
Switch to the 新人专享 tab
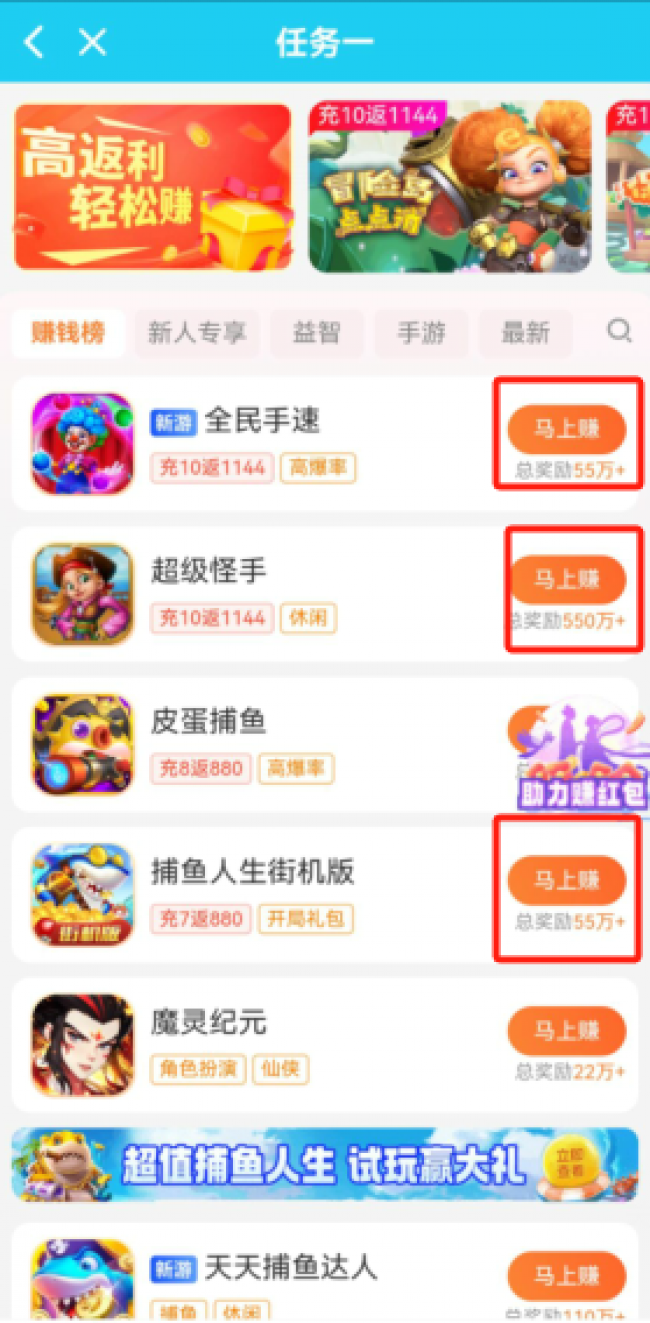click(197, 333)
